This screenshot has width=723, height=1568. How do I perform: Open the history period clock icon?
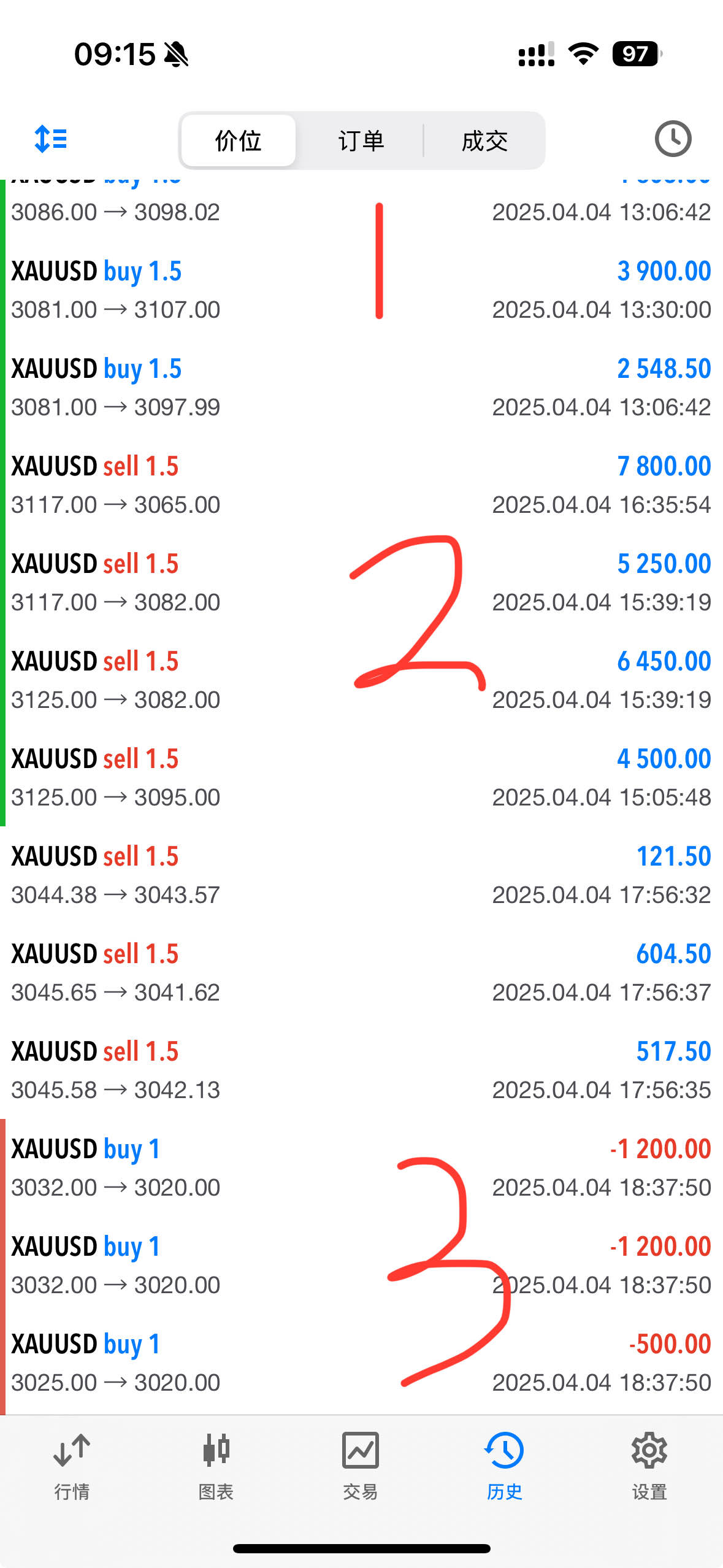pyautogui.click(x=673, y=139)
